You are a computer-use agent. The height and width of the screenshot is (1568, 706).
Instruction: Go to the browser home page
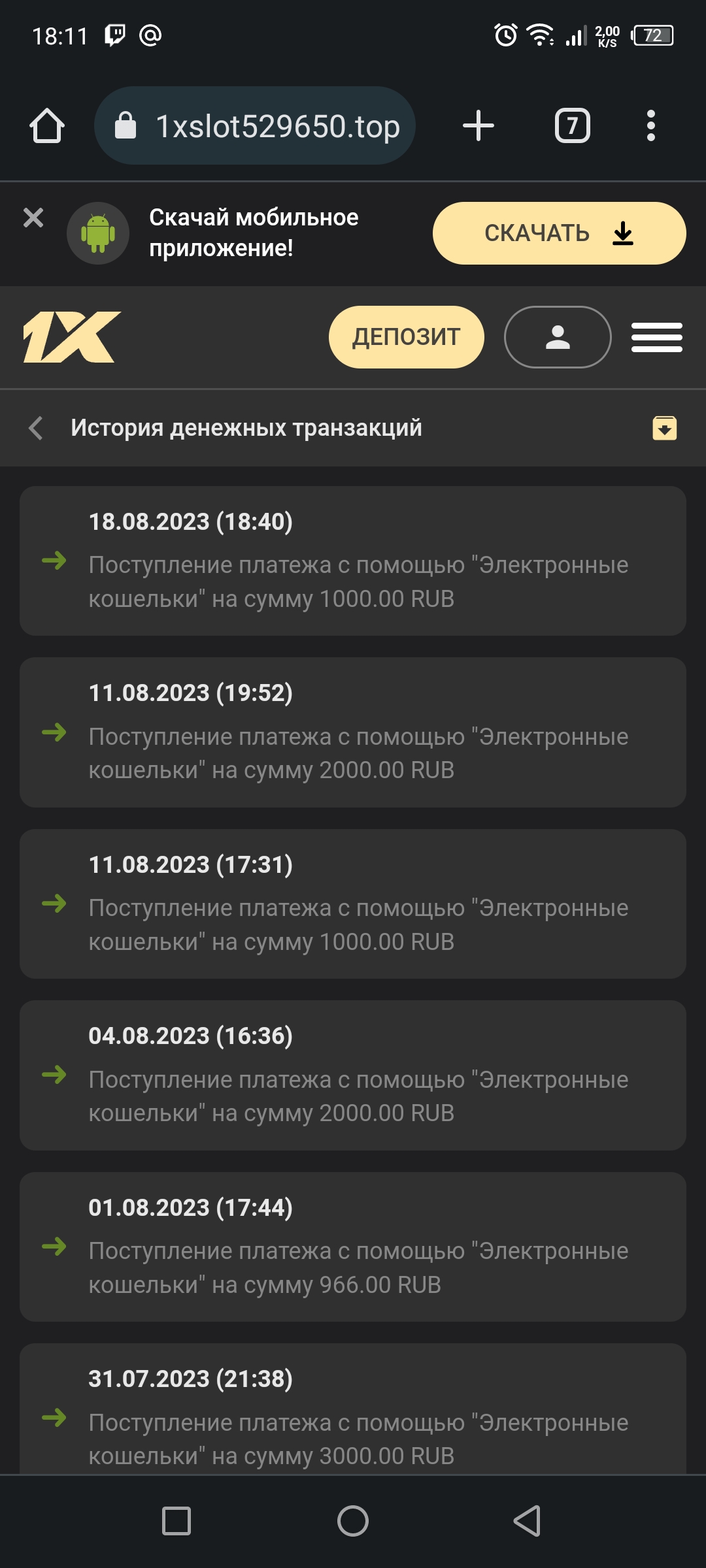coord(47,125)
